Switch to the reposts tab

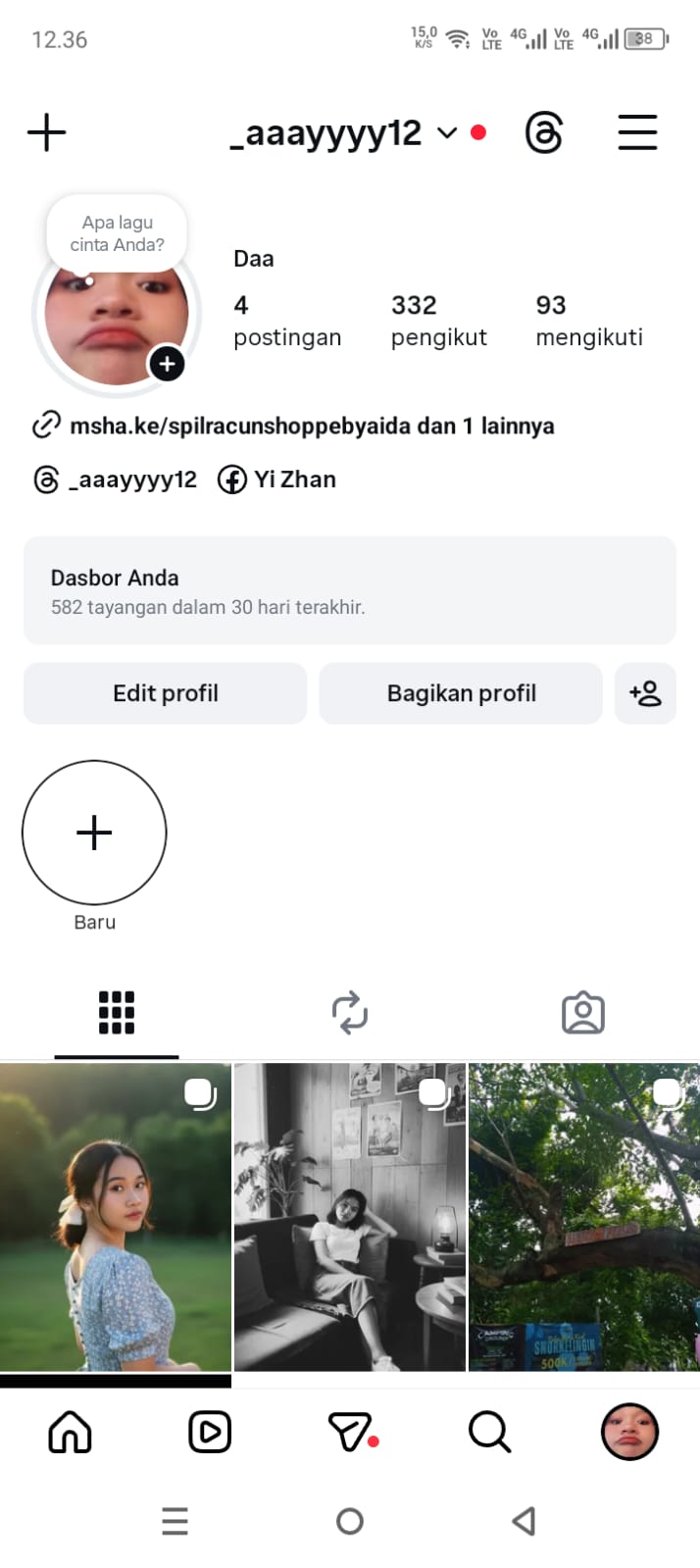coord(350,1013)
